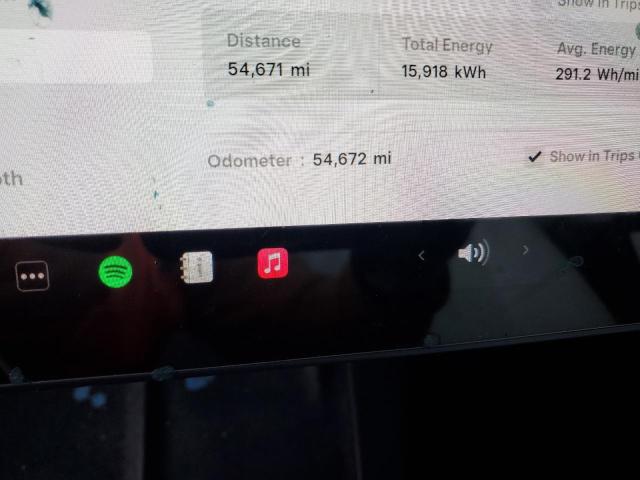Screen dimensions: 640x480
Task: Uncheck Show in Trips beside the odometer
Action: (535, 157)
